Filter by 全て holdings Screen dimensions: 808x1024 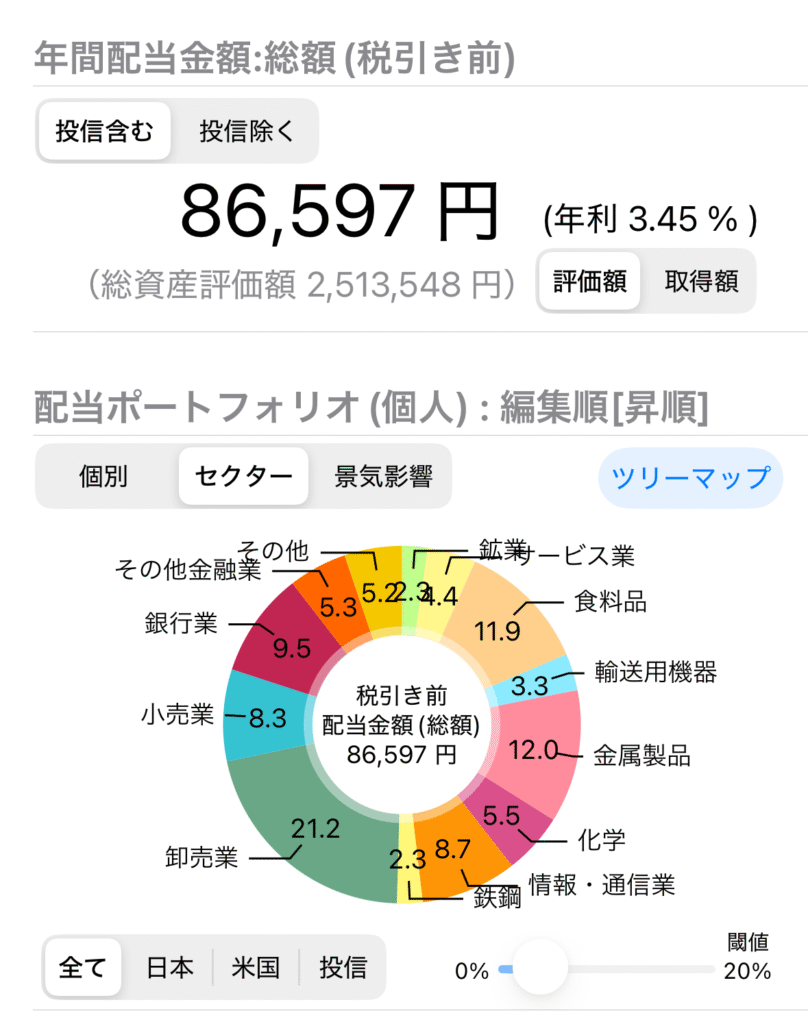[x=83, y=967]
